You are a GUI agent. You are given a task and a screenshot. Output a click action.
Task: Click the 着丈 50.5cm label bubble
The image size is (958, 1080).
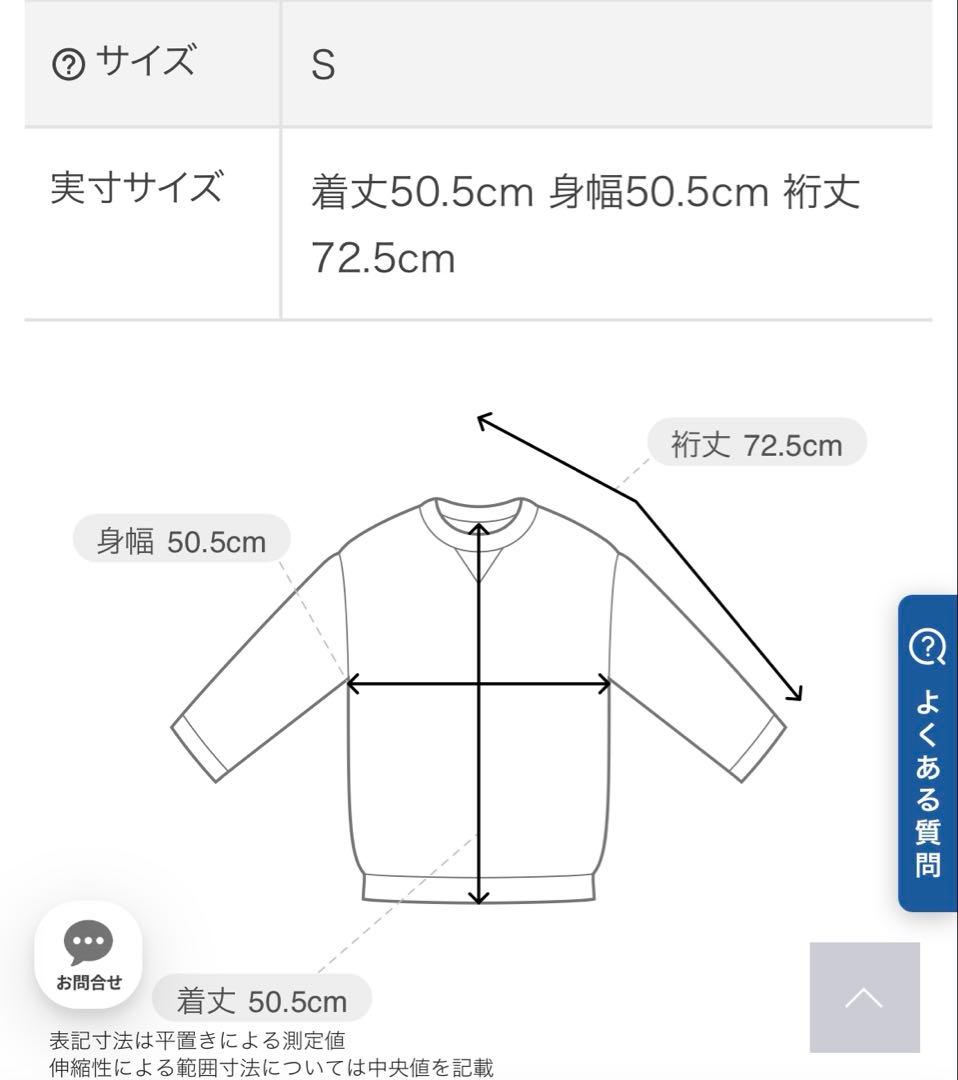click(x=260, y=999)
